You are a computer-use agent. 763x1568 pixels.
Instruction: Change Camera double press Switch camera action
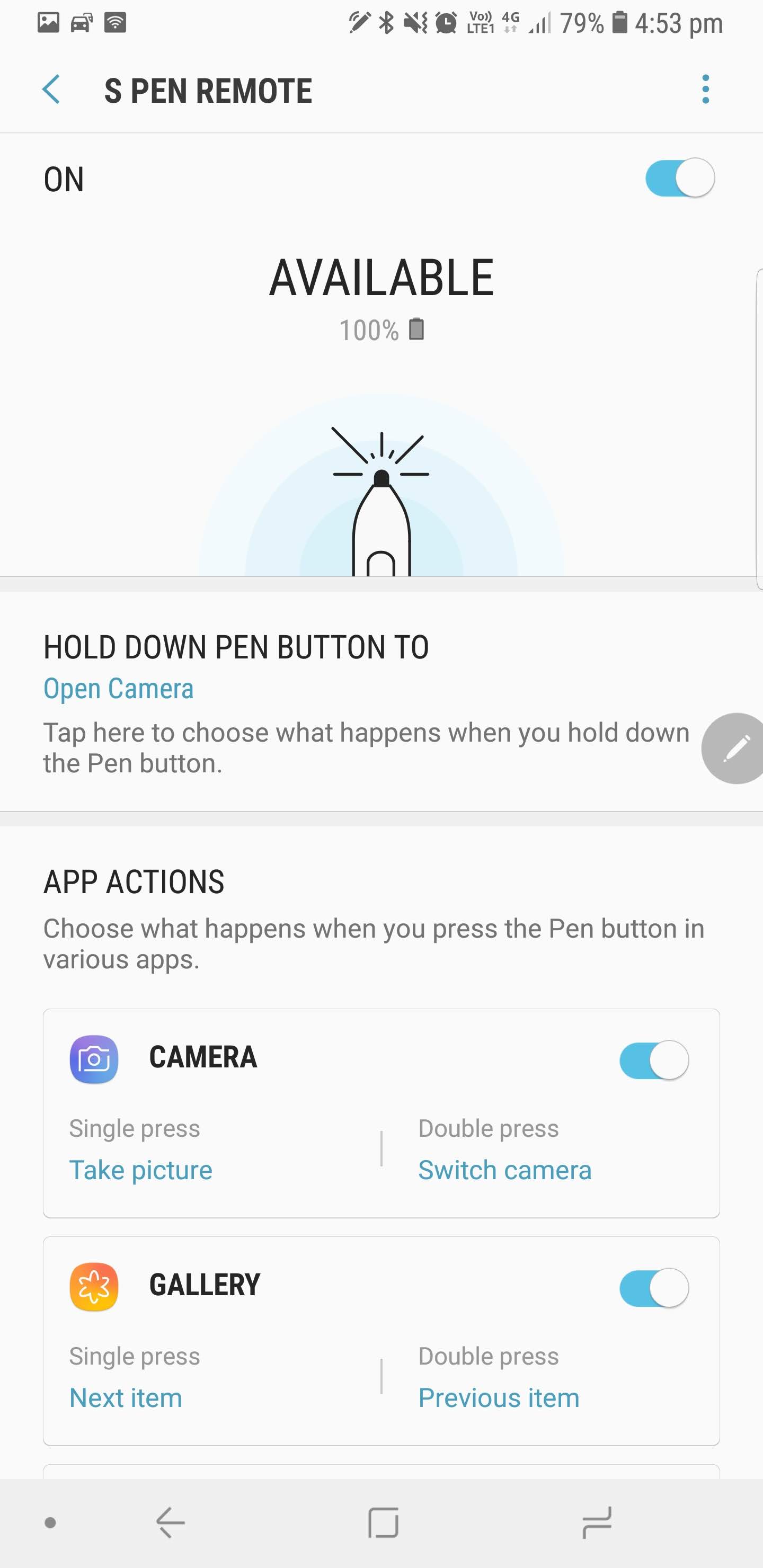click(x=505, y=1170)
